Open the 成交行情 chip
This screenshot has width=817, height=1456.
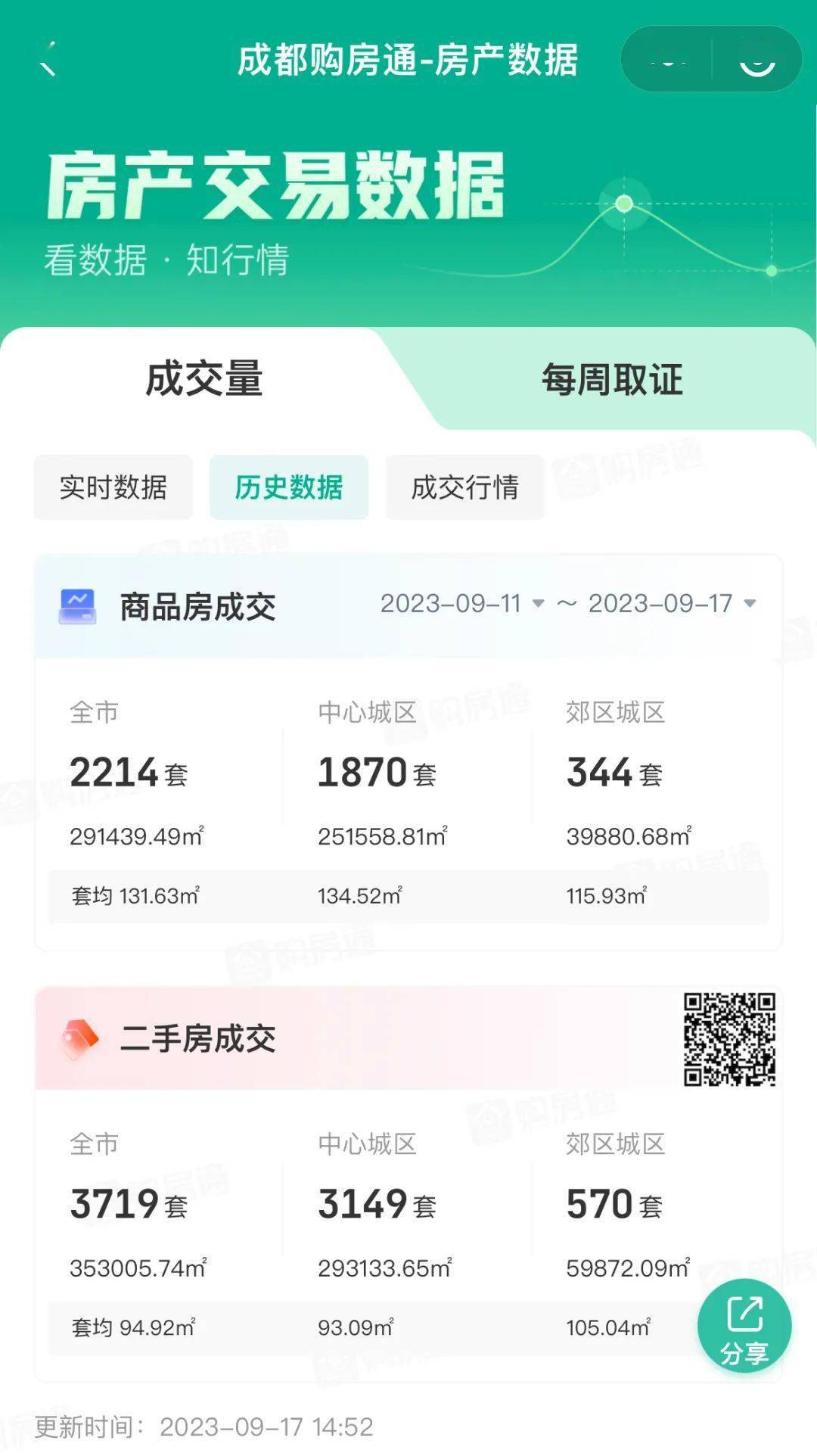point(465,487)
